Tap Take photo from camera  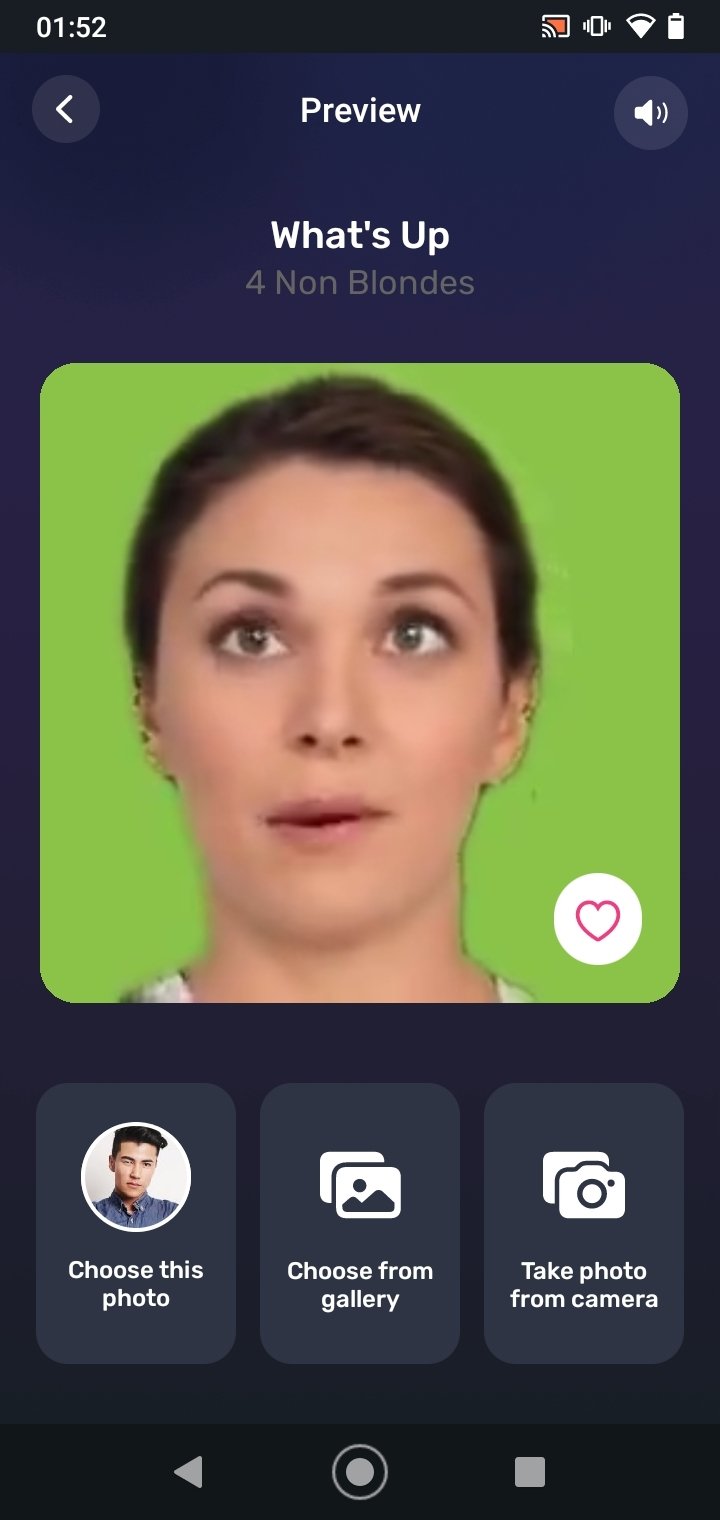[584, 1223]
